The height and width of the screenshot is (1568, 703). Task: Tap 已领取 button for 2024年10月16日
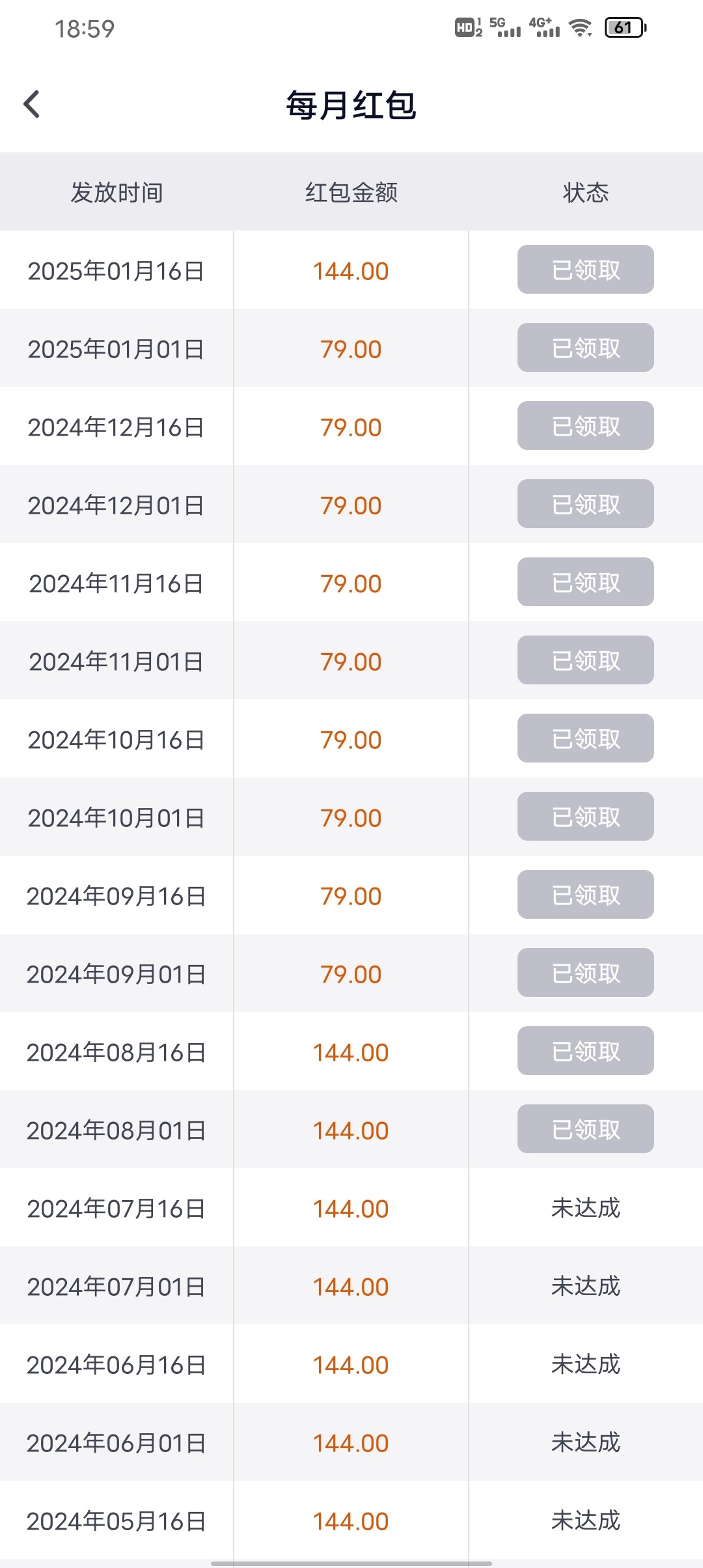click(586, 738)
